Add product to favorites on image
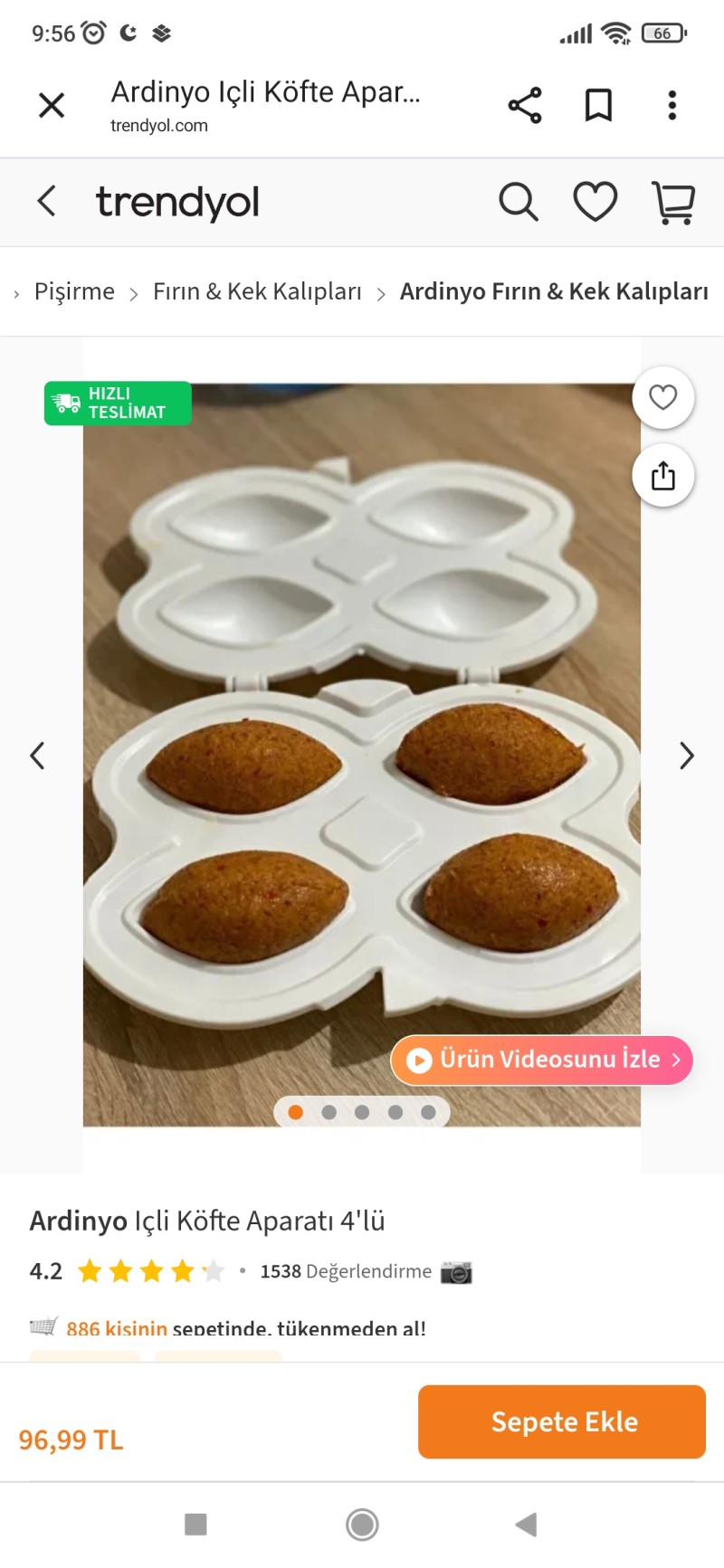This screenshot has height=1568, width=724. coord(662,397)
